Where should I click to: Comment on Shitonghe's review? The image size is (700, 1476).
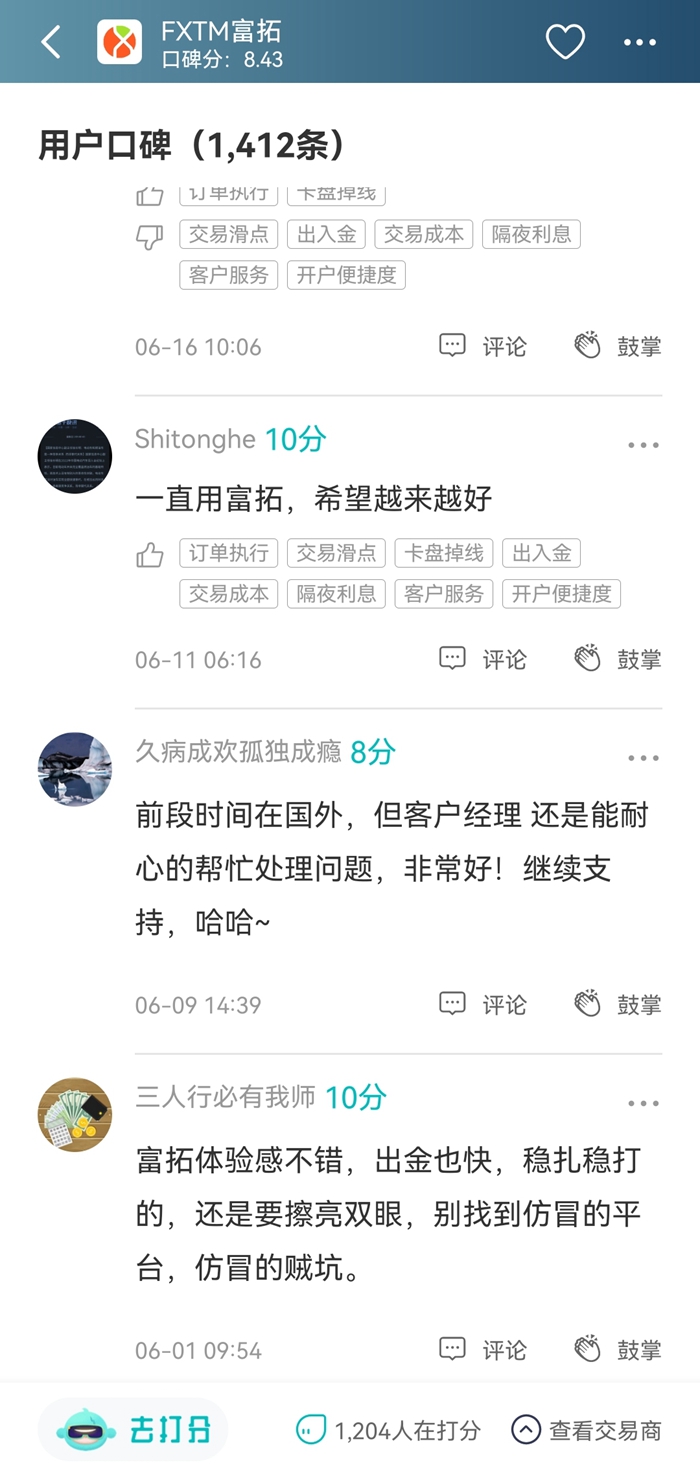point(483,659)
